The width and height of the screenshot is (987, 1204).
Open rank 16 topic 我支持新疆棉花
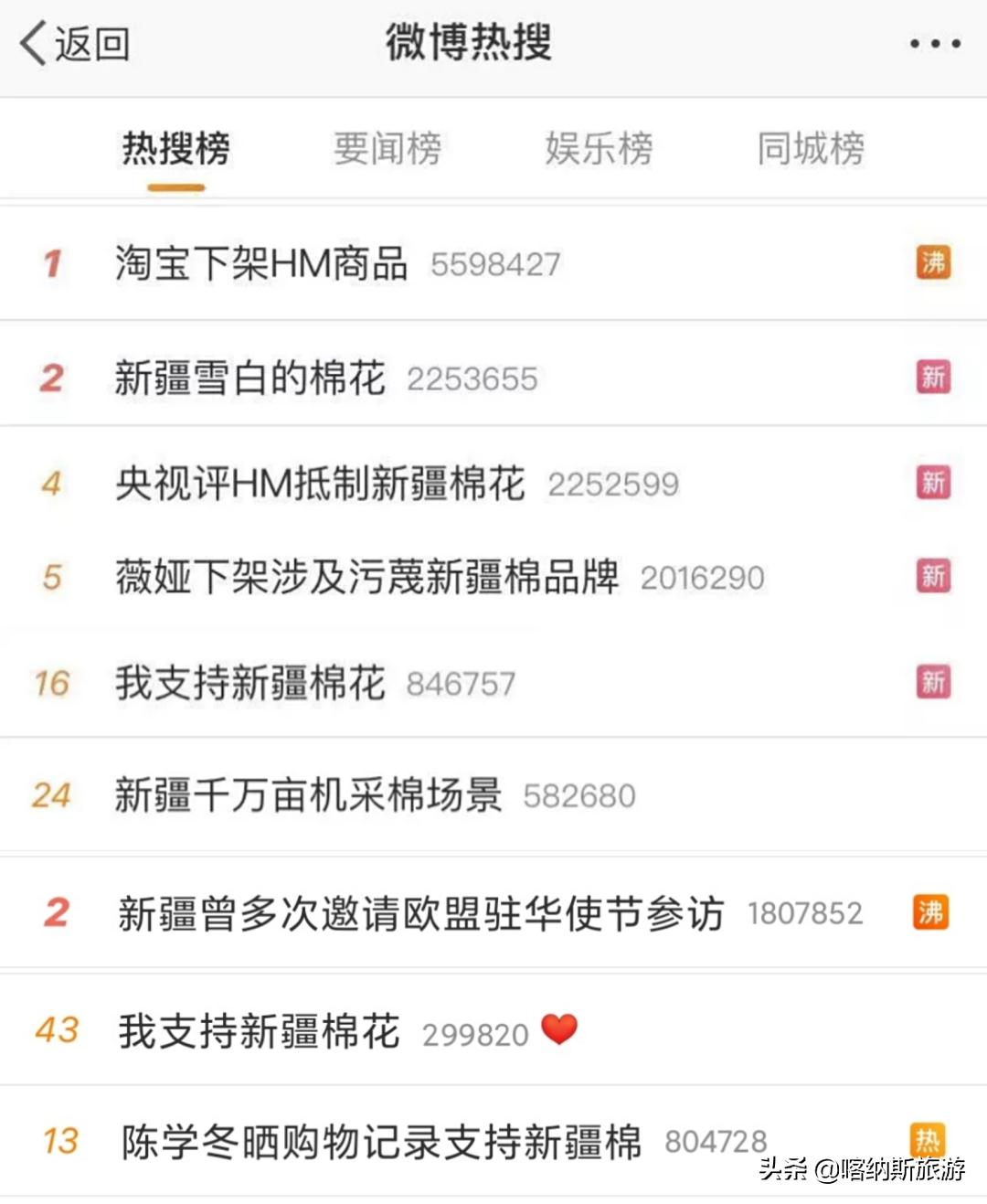pyautogui.click(x=250, y=683)
